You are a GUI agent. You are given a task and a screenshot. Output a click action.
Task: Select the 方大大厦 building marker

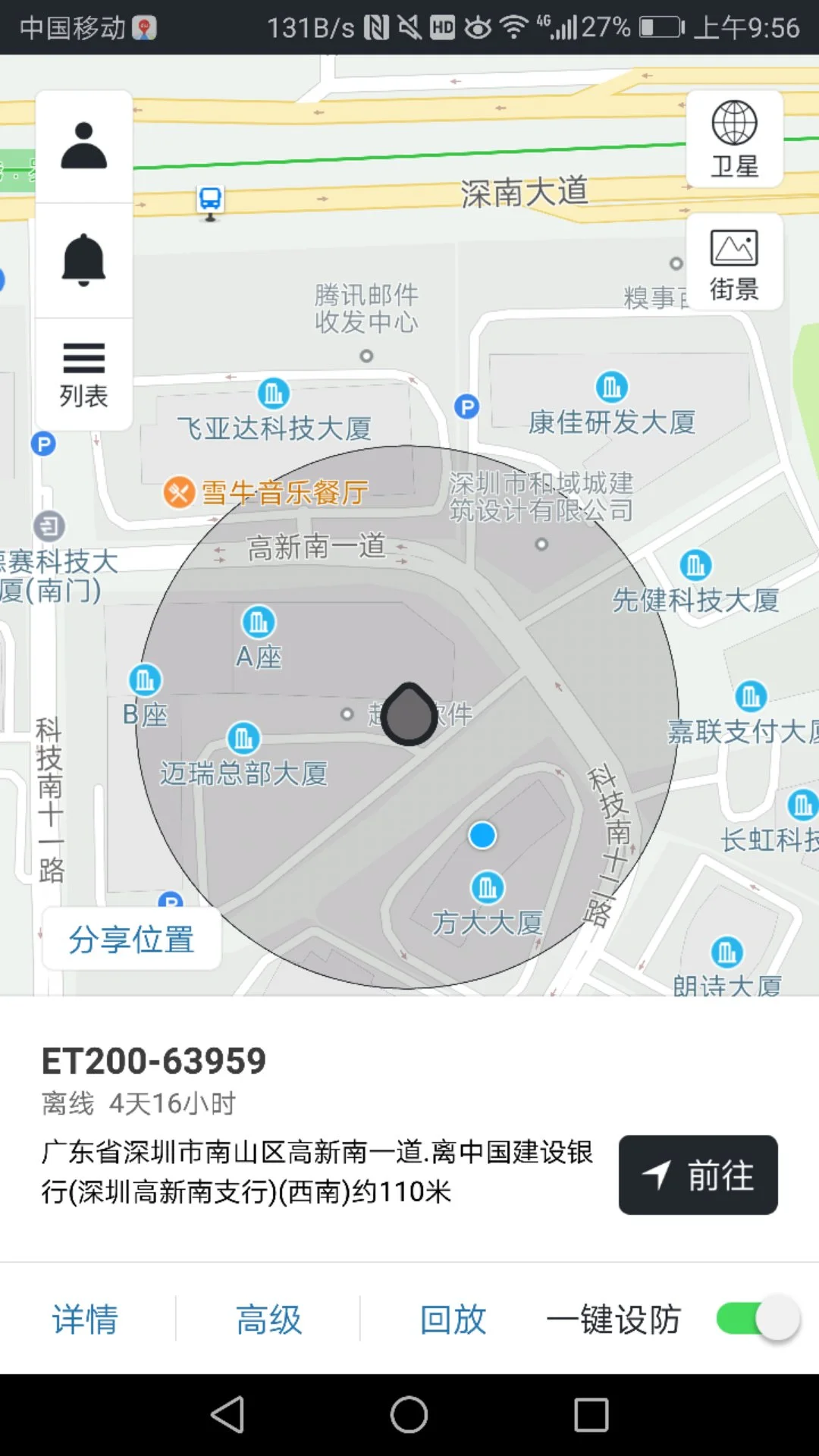point(487,888)
